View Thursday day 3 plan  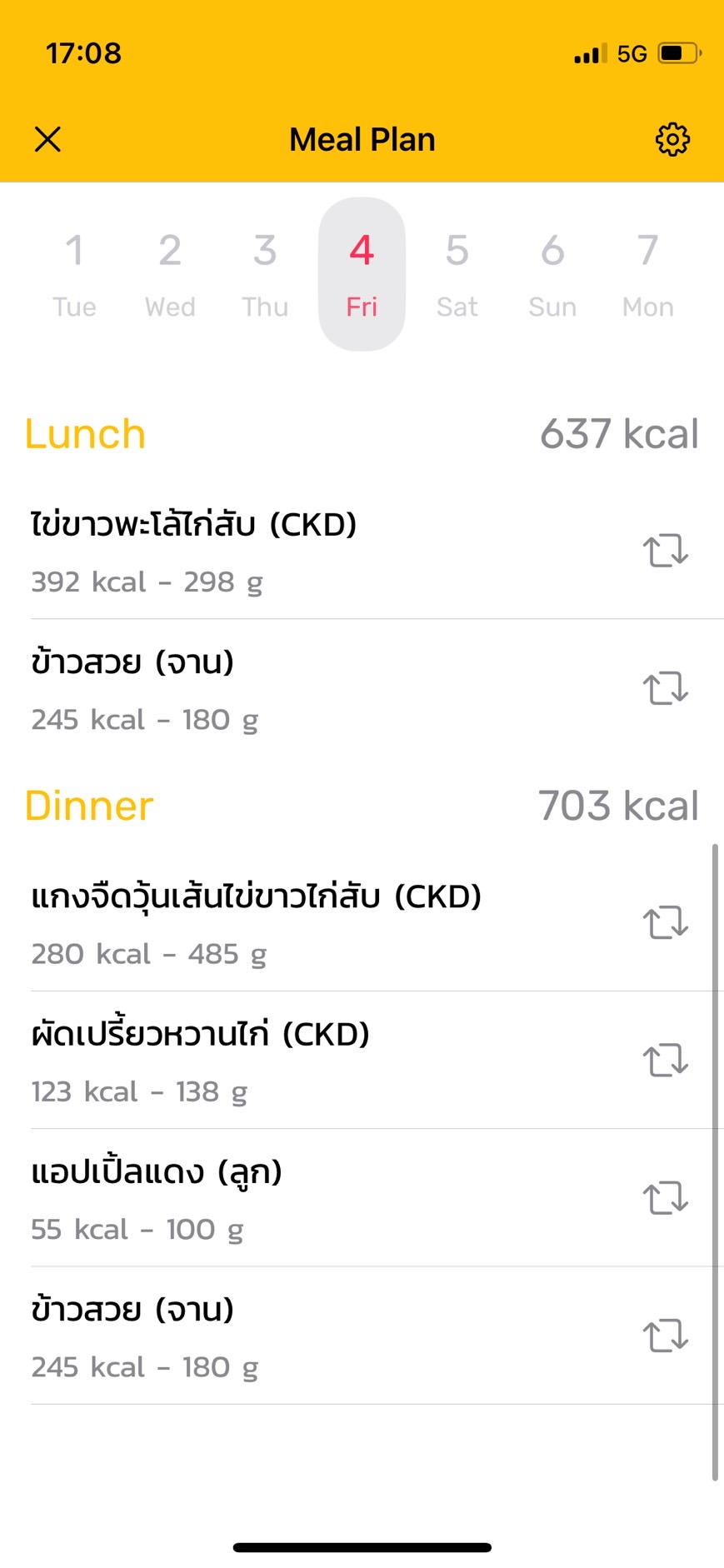(265, 274)
